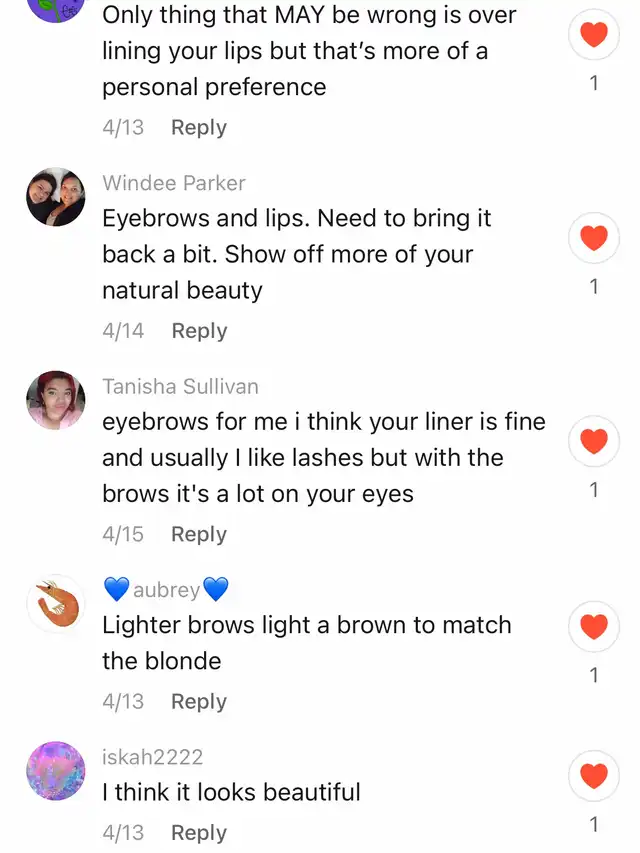640x853 pixels.
Task: Open Windee Parker's profile picture
Action: (x=55, y=197)
